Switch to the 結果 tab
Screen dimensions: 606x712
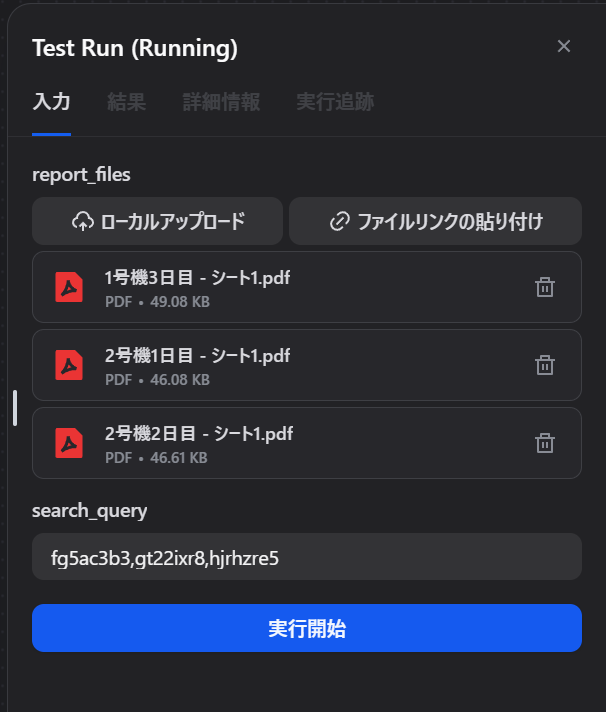pyautogui.click(x=127, y=102)
